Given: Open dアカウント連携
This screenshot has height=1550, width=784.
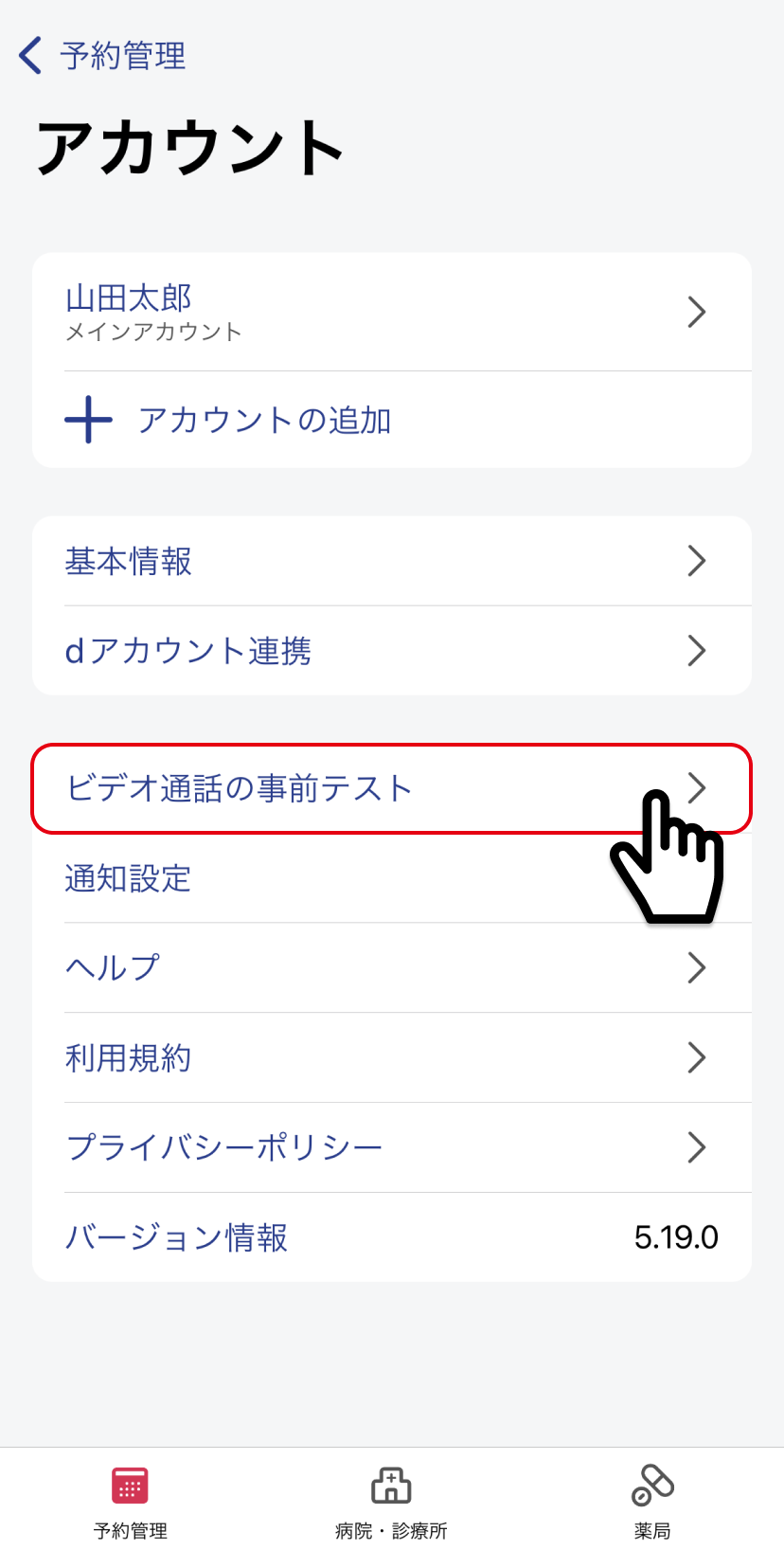Looking at the screenshot, I should [x=392, y=651].
